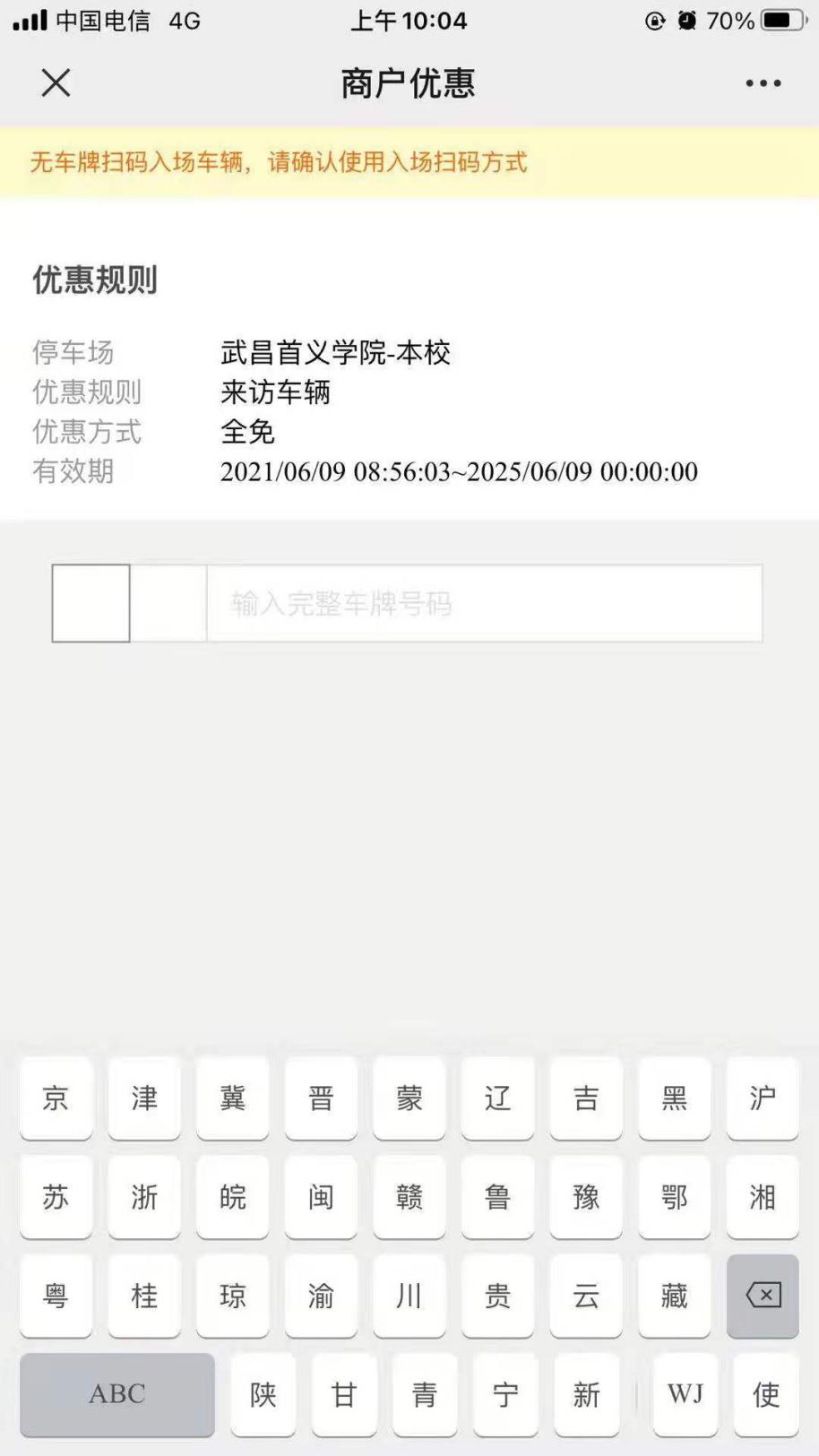Tap the 陕 key
This screenshot has height=1456, width=819.
click(263, 1394)
